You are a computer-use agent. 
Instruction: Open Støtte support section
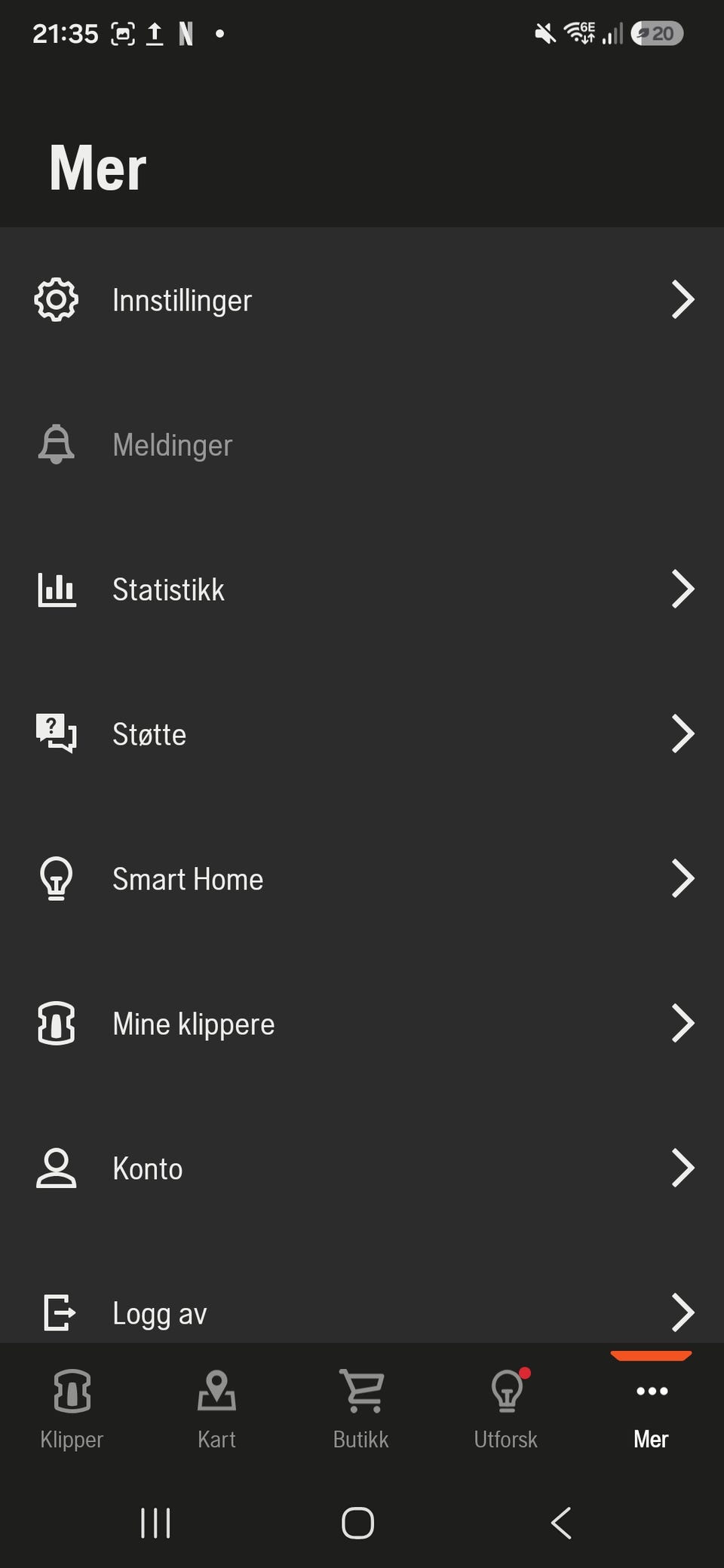tap(362, 734)
